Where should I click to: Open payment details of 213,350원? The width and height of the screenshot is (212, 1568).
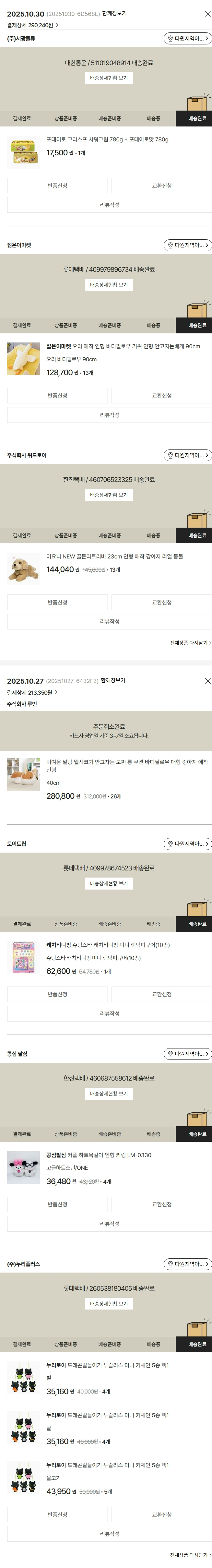click(33, 693)
